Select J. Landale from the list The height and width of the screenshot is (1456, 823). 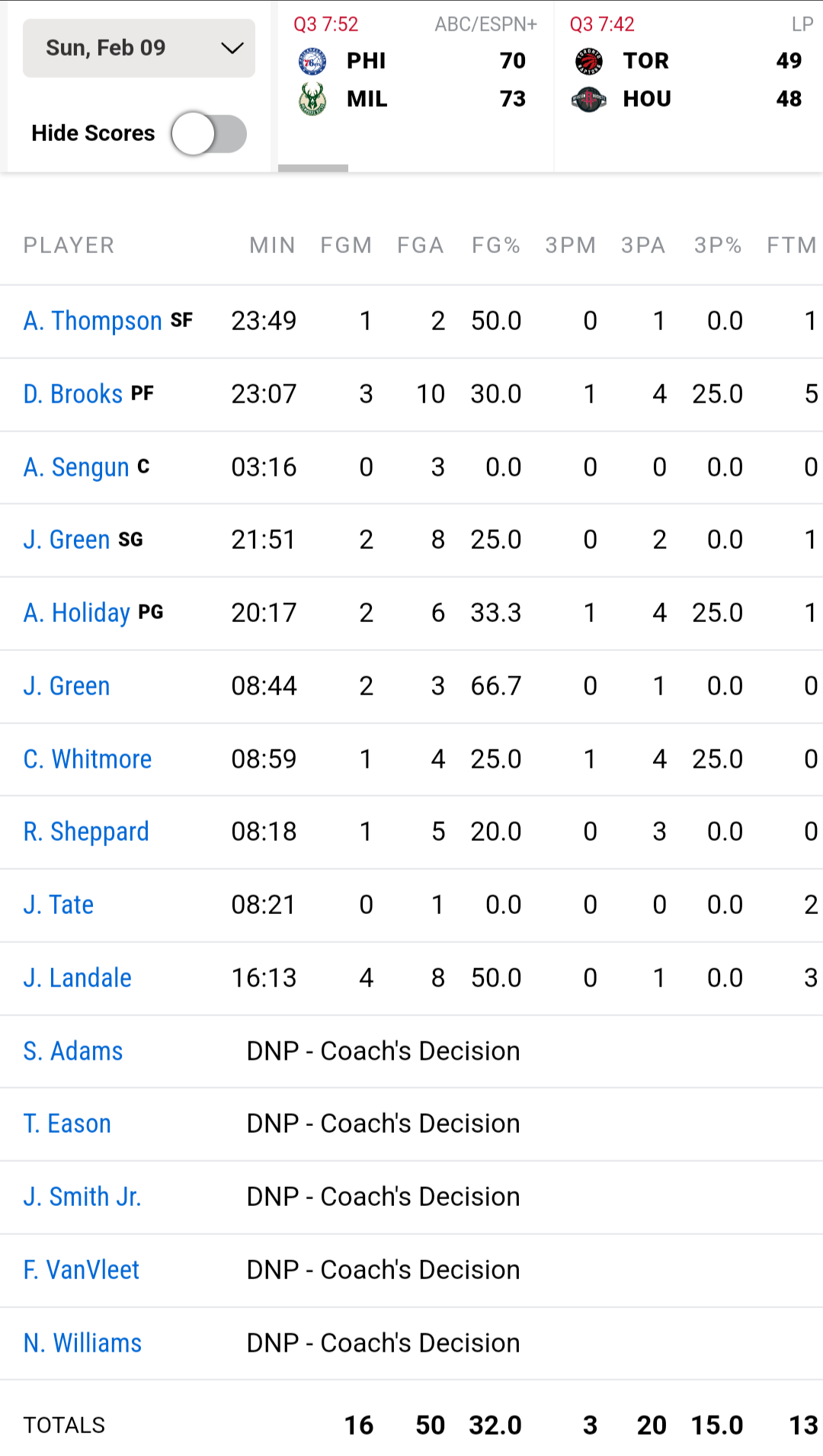pyautogui.click(x=77, y=978)
